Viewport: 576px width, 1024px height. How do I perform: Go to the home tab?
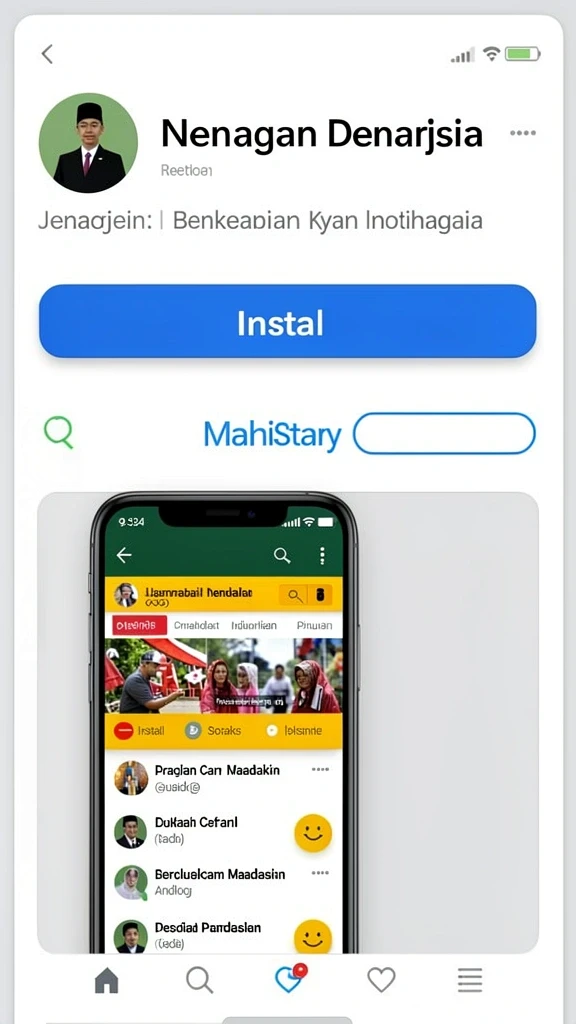coord(106,980)
